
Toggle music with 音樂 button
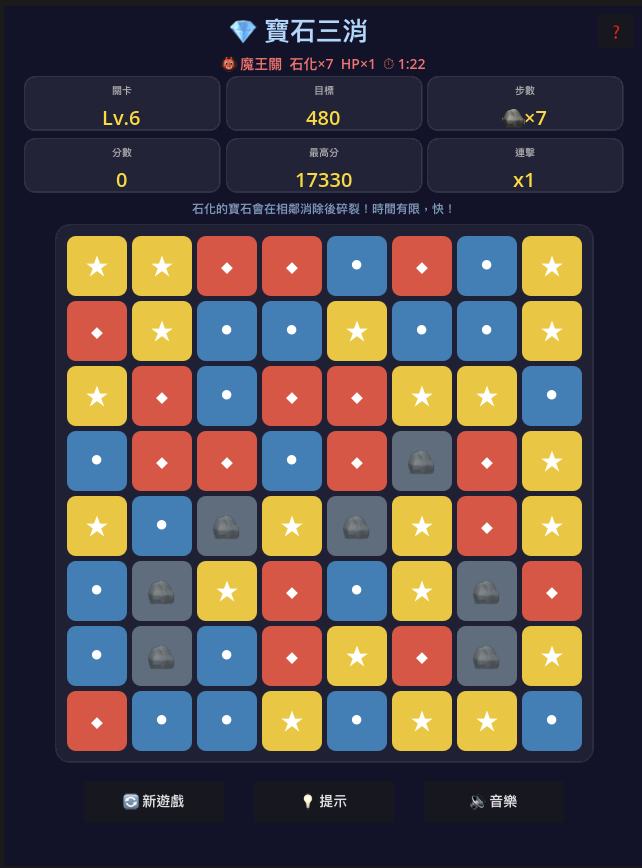coord(493,801)
